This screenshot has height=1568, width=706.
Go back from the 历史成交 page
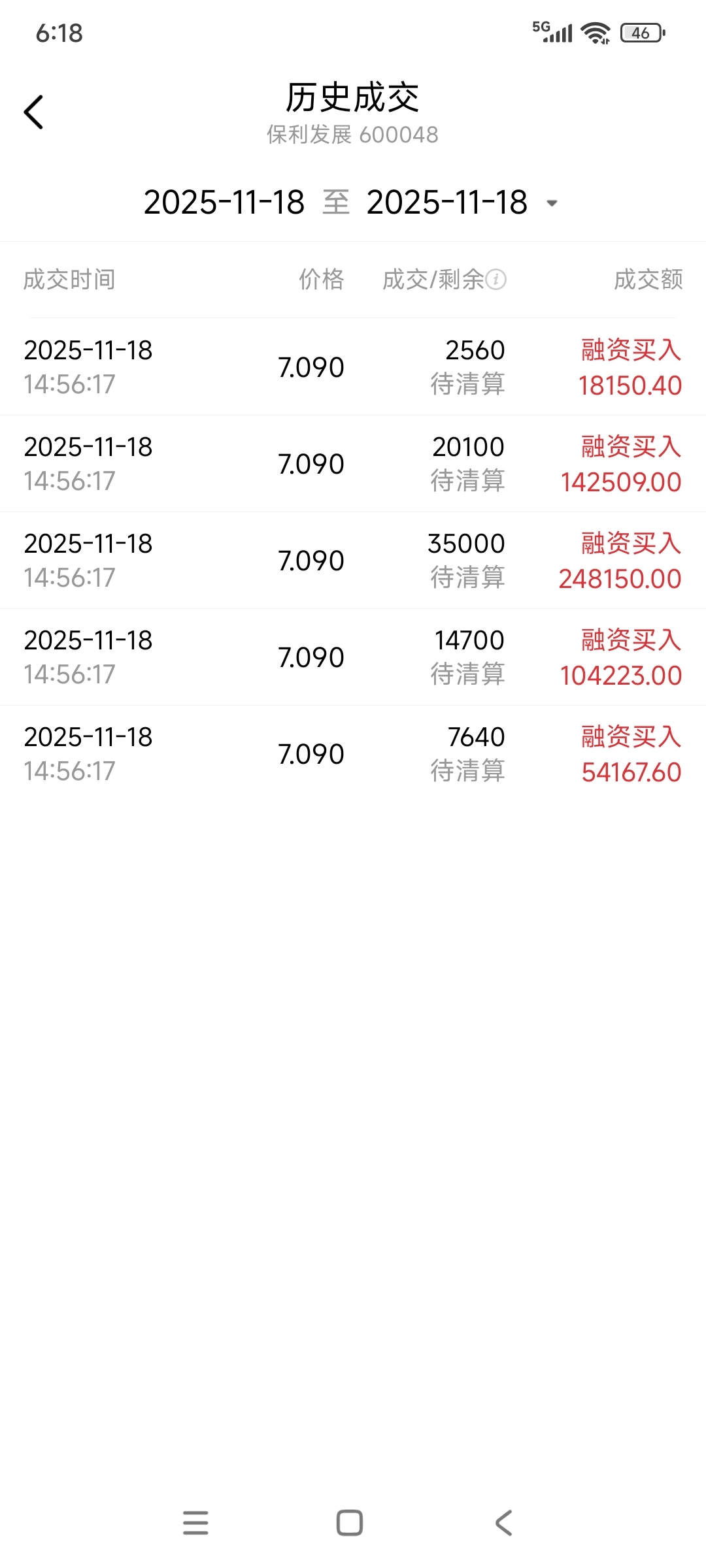pyautogui.click(x=34, y=112)
